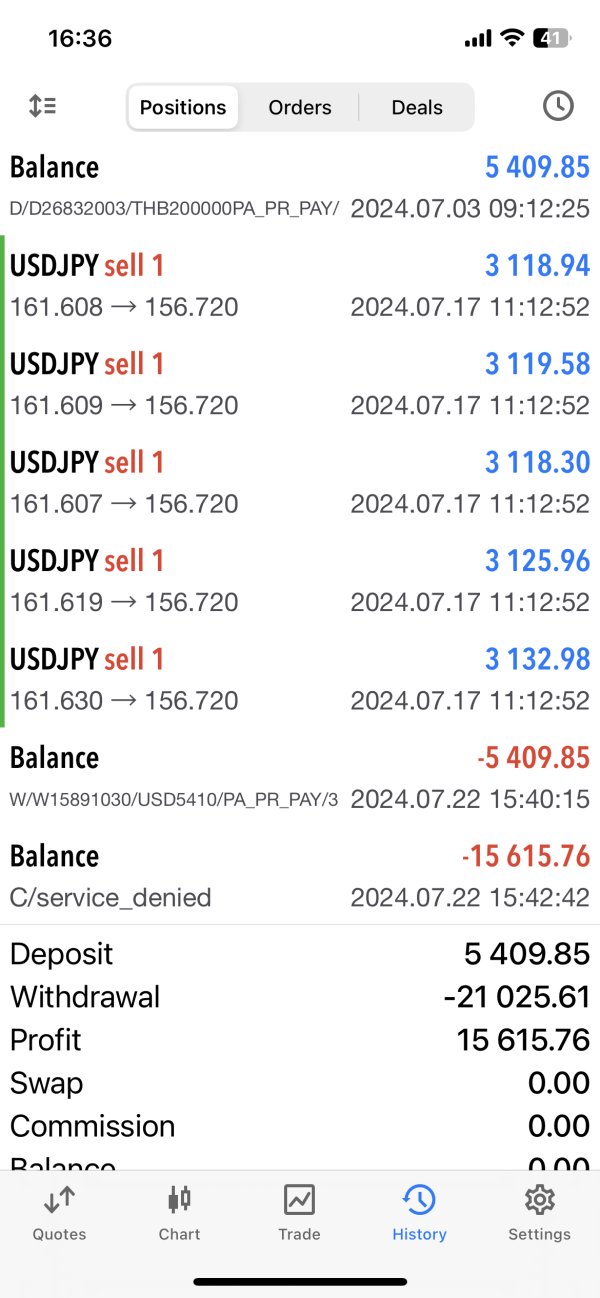
Task: Select the Positions segment
Action: 183,107
